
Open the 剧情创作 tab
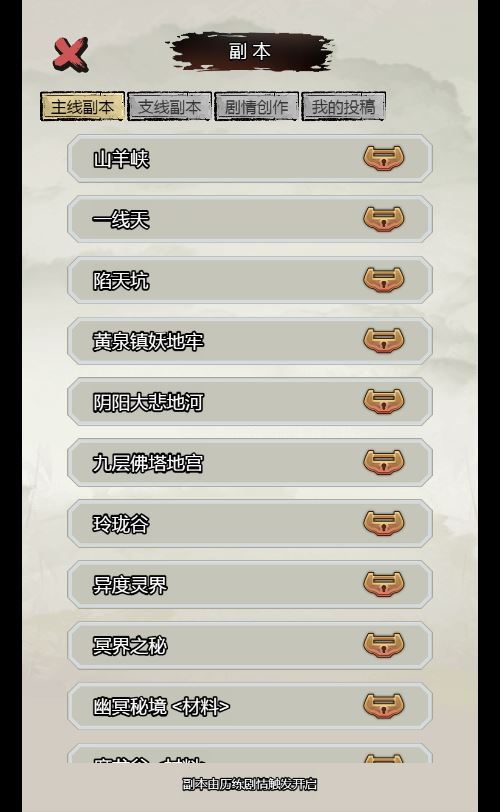click(256, 107)
